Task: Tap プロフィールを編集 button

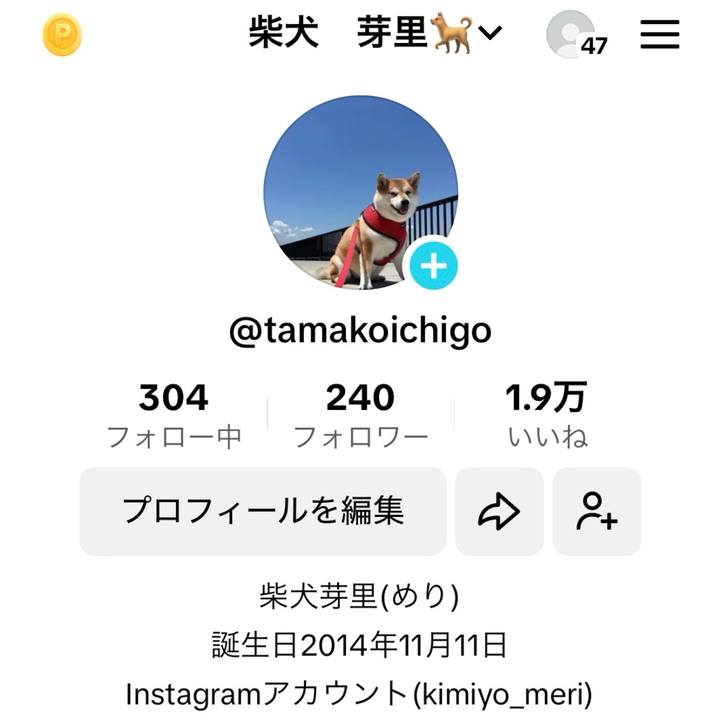Action: (x=263, y=511)
